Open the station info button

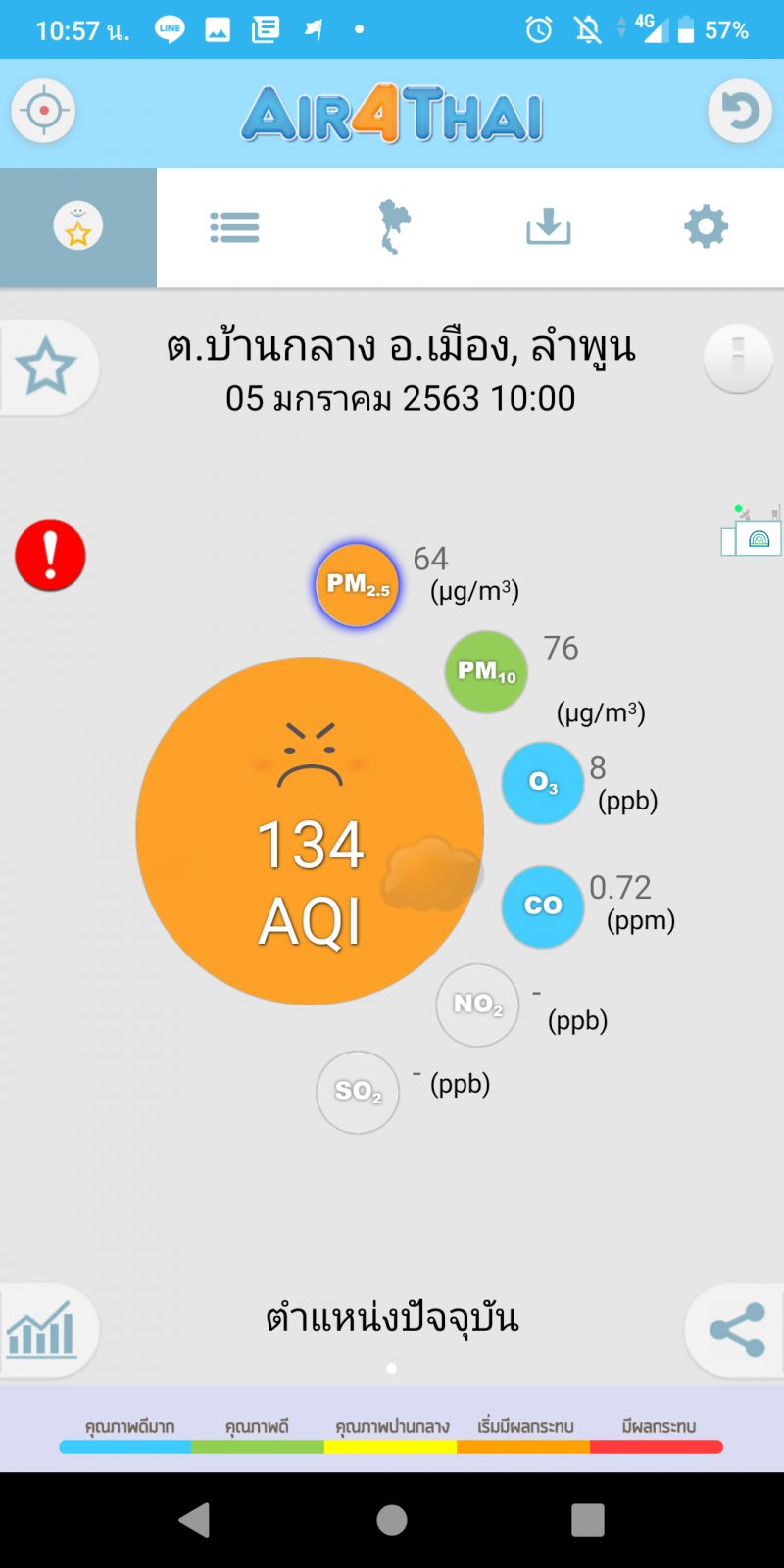pos(738,359)
